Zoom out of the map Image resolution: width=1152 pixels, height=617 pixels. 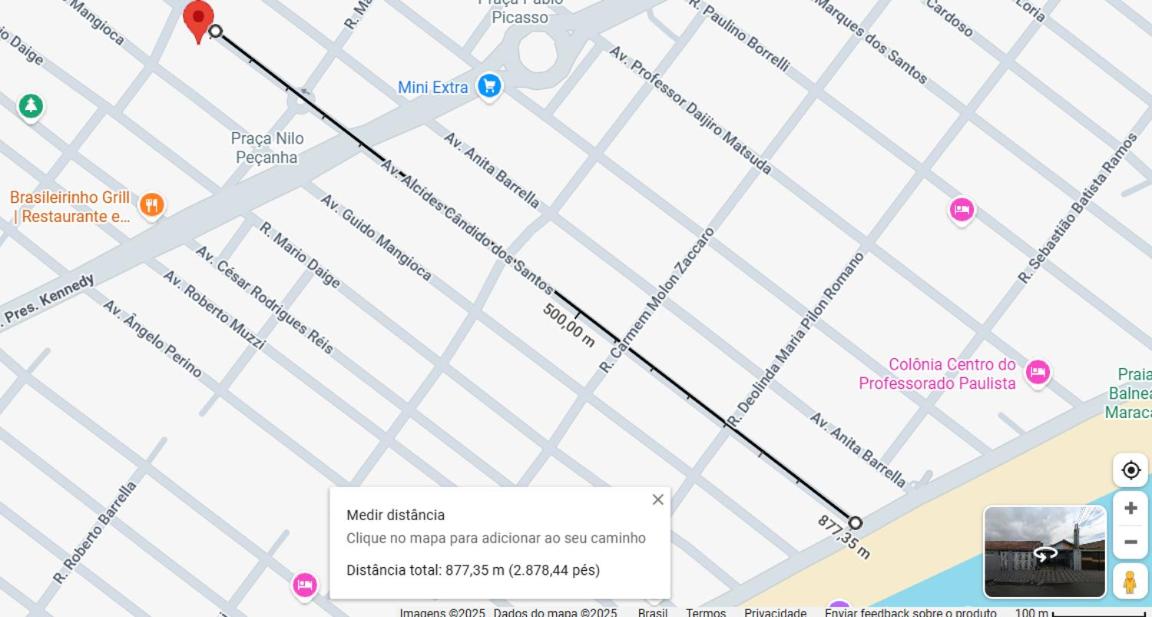pyautogui.click(x=1130, y=542)
